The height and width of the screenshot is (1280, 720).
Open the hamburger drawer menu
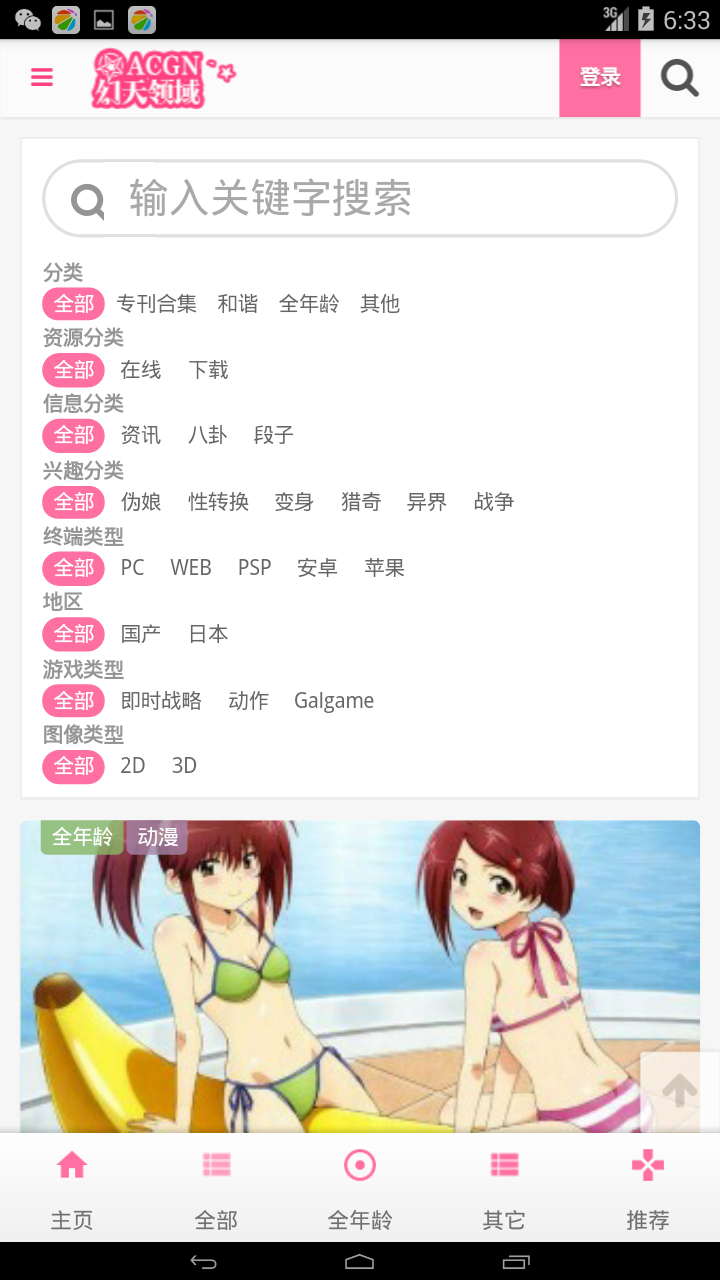pyautogui.click(x=42, y=78)
